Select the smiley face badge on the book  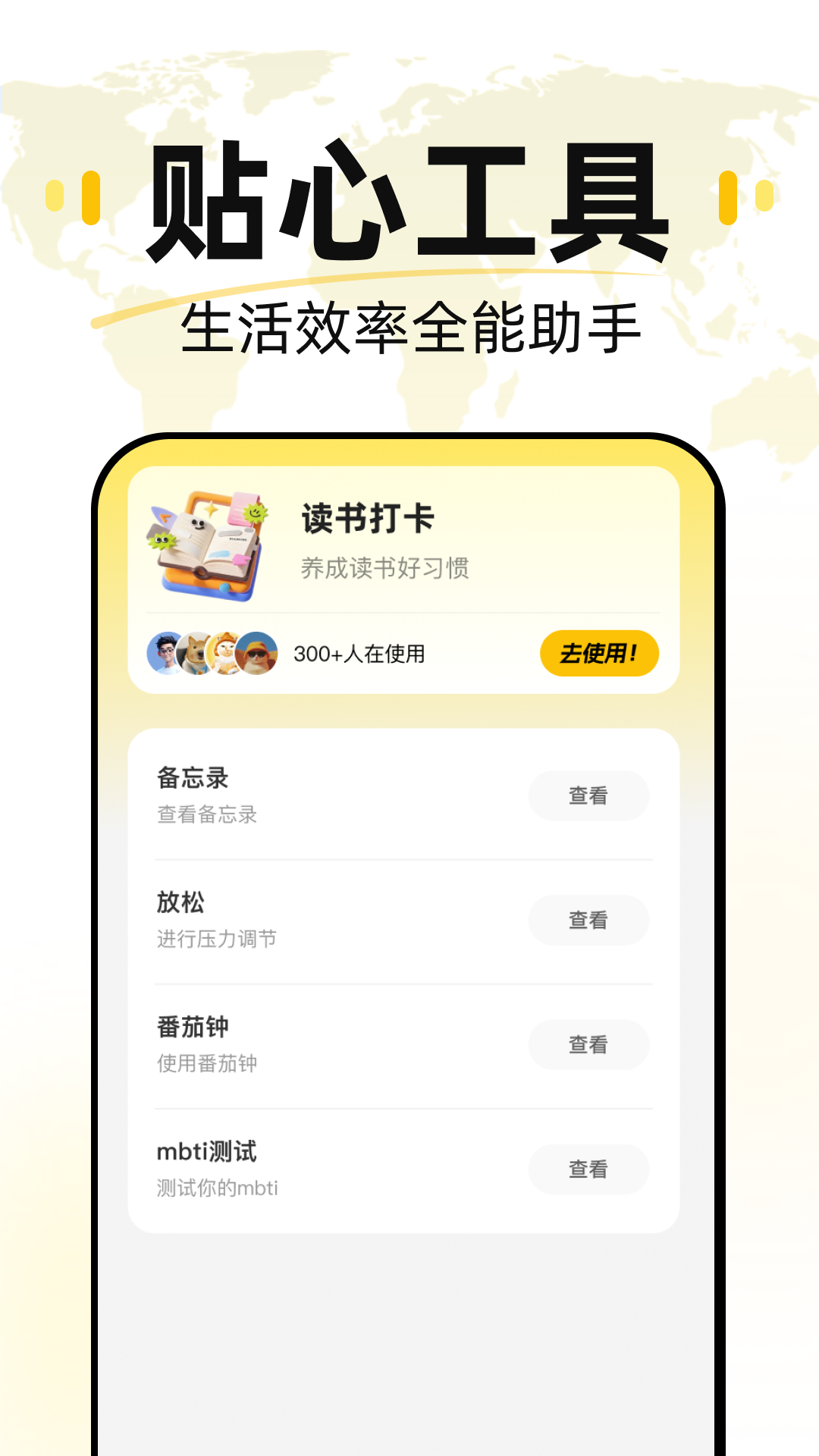point(256,513)
